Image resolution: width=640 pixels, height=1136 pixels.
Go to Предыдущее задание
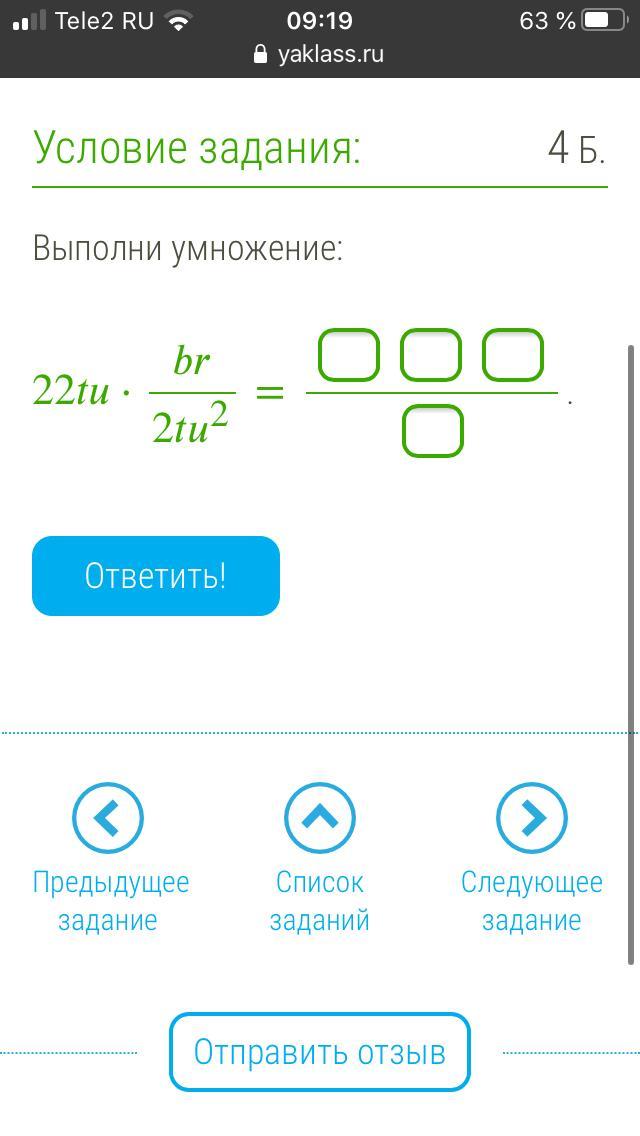pyautogui.click(x=108, y=818)
